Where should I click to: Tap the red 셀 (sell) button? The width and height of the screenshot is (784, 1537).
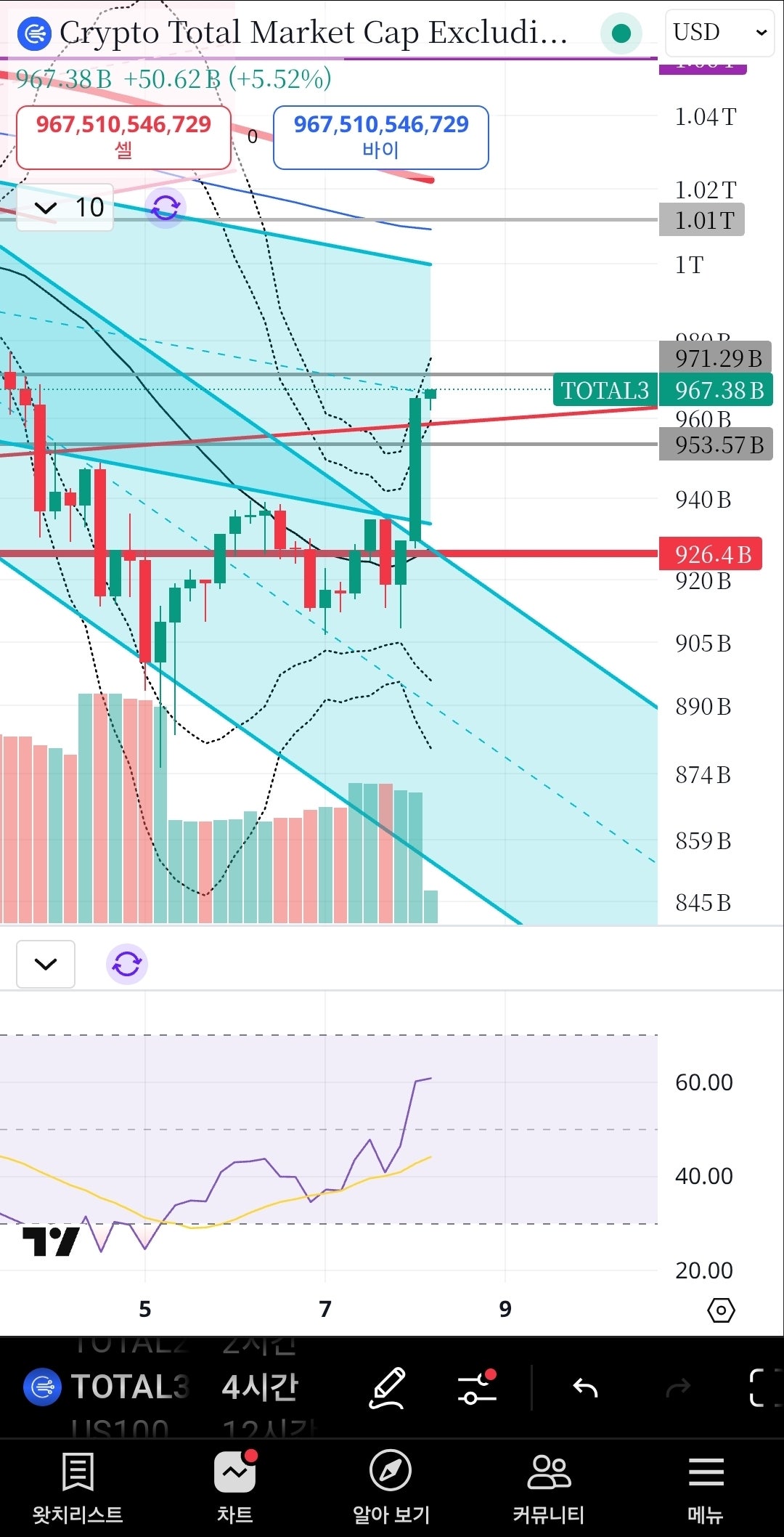[123, 137]
